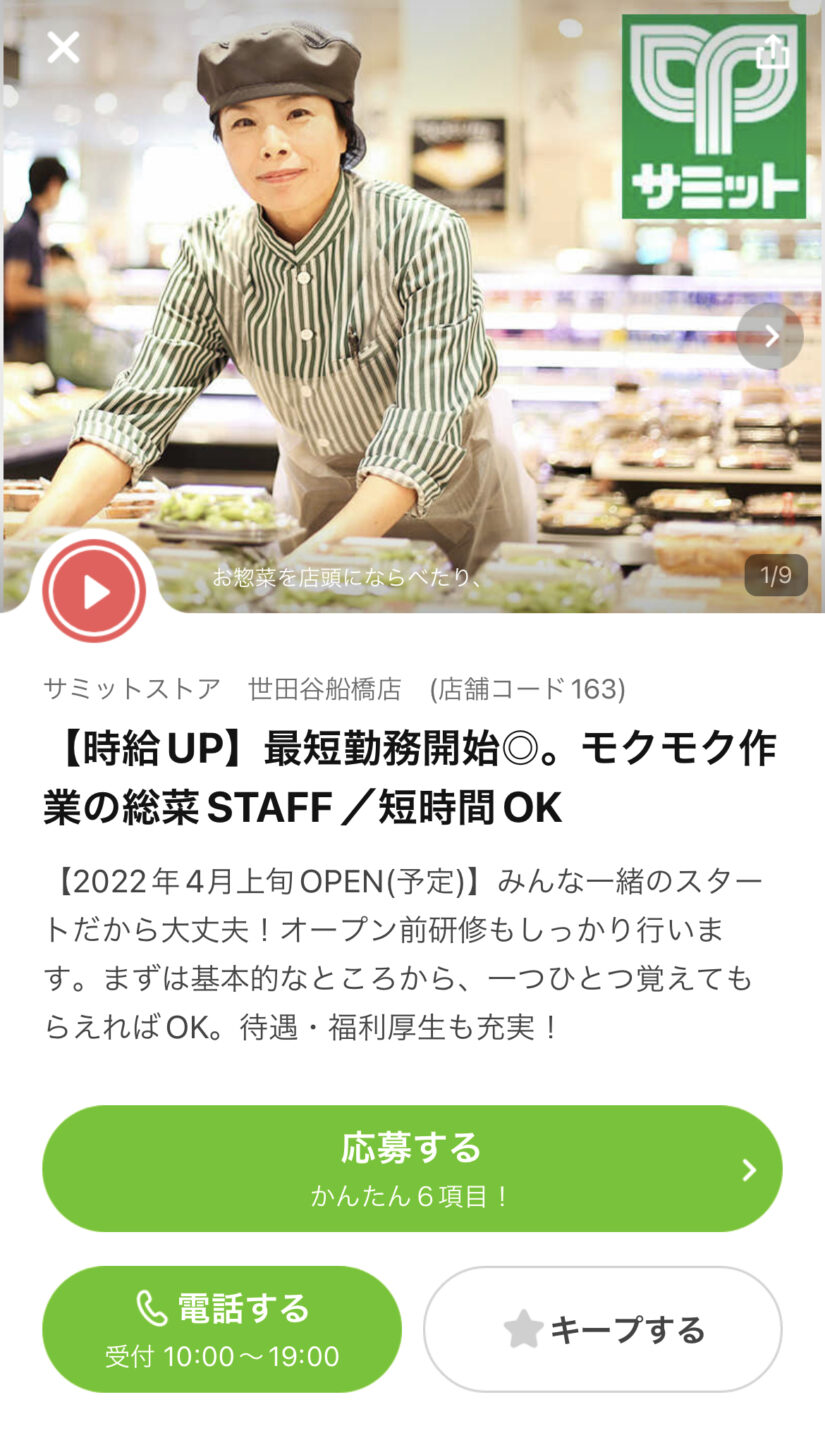Save the job with キープする
Image resolution: width=825 pixels, height=1440 pixels.
603,1329
